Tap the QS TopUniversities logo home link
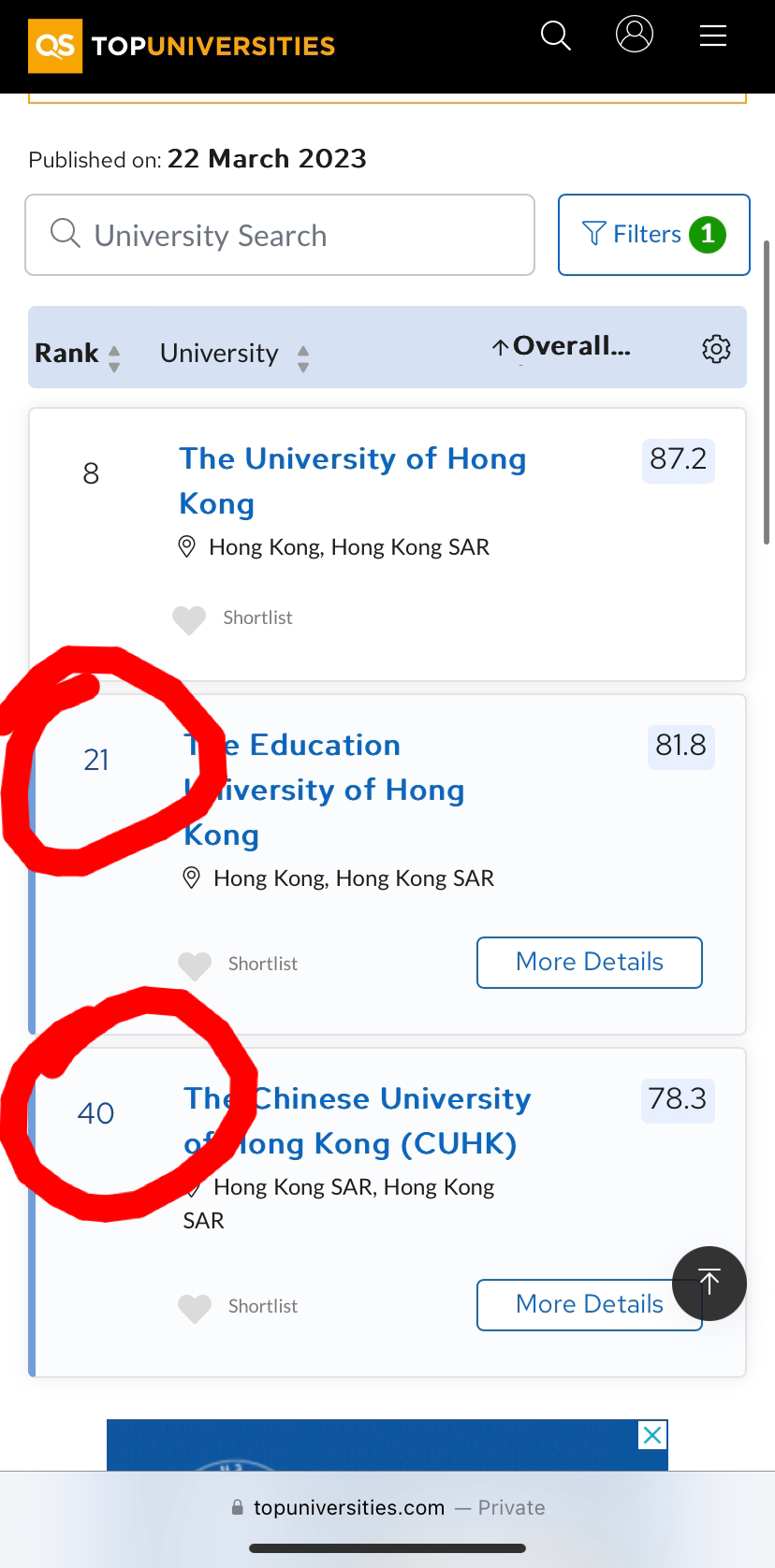Viewport: 775px width, 1568px height. point(182,46)
